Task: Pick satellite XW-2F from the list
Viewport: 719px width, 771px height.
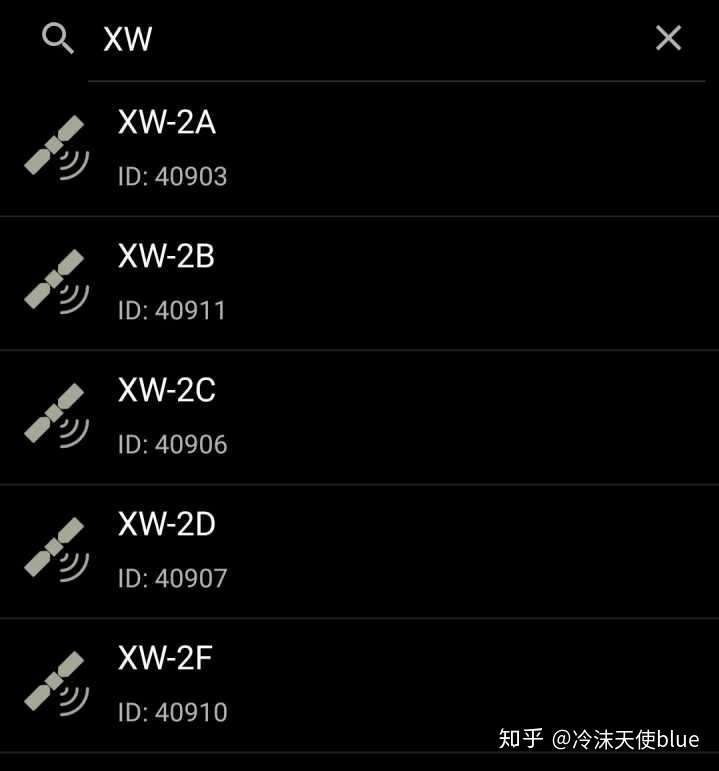Action: coord(359,684)
